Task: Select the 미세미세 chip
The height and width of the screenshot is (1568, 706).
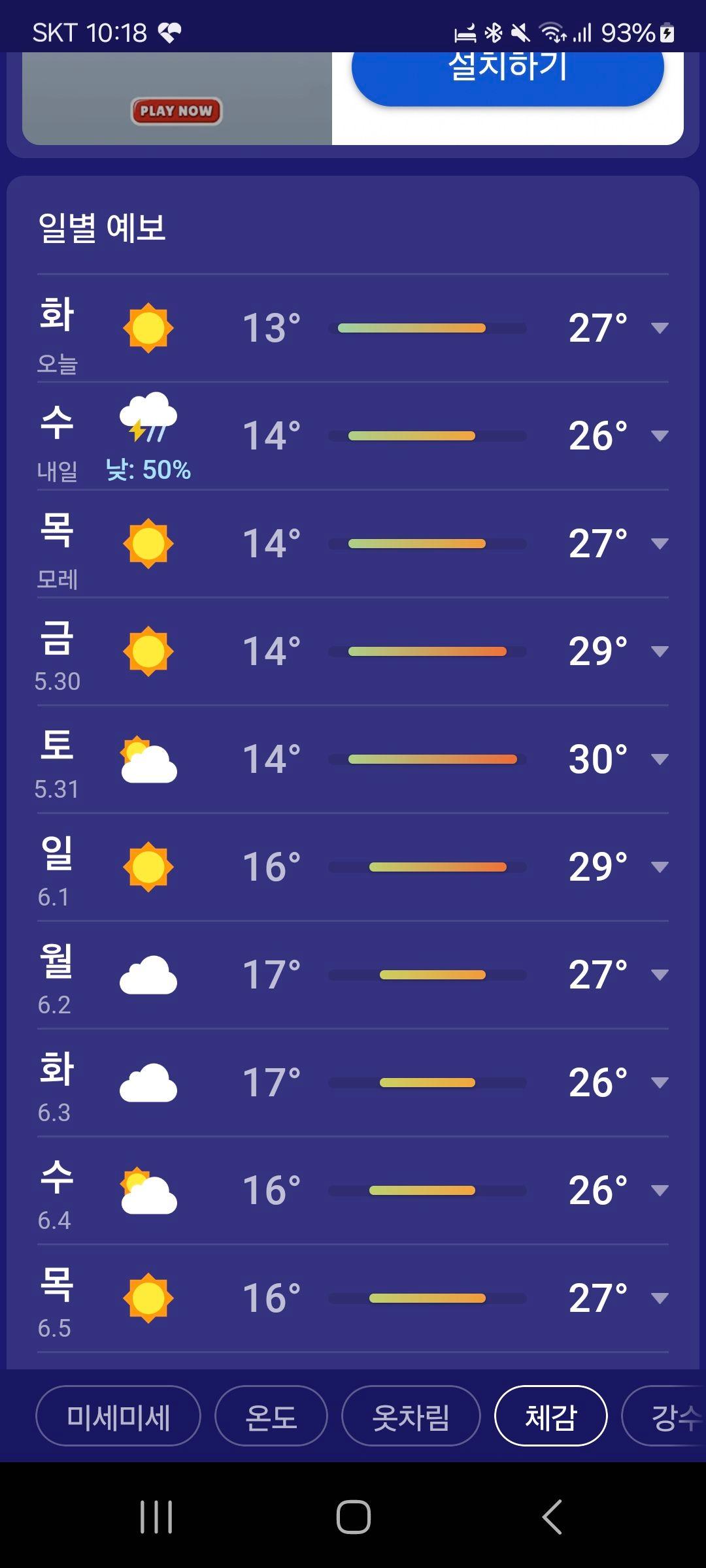Action: coord(118,1416)
